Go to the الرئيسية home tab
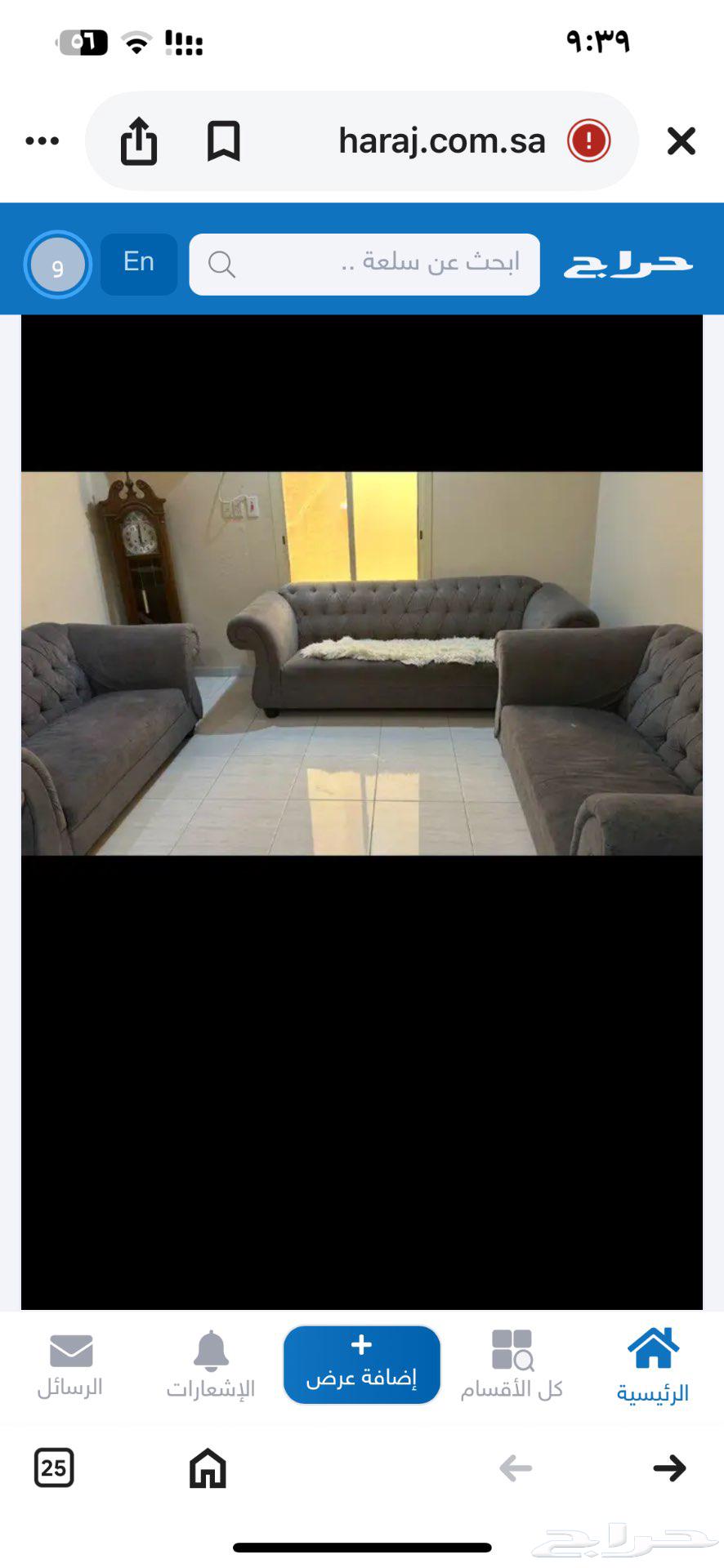Viewport: 724px width, 1568px height. click(653, 1365)
